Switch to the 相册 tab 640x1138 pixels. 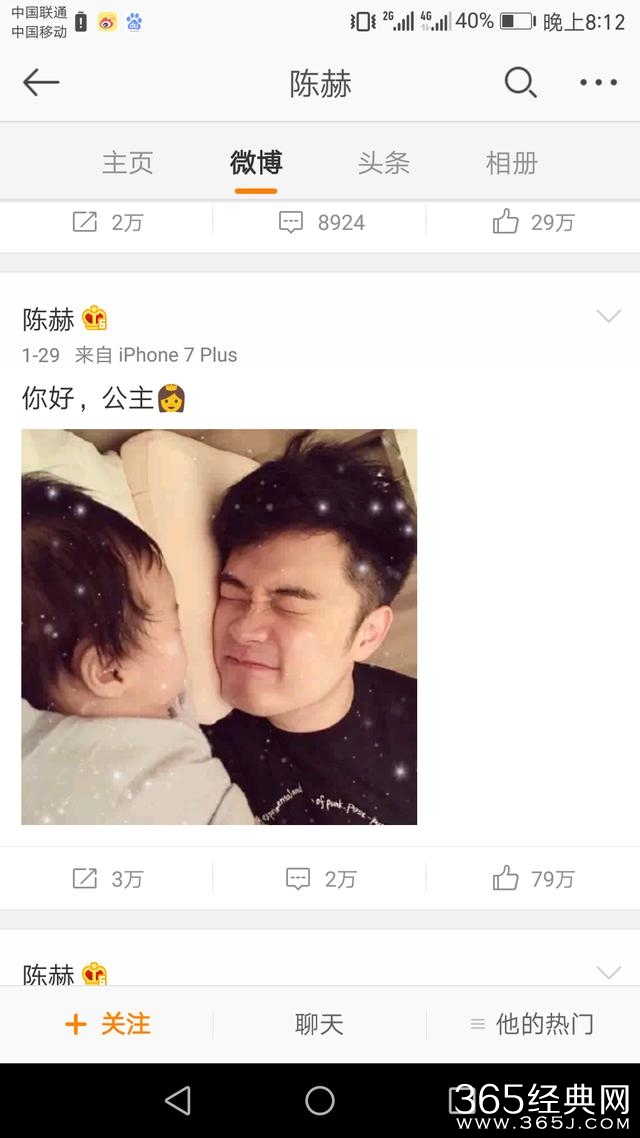point(511,163)
